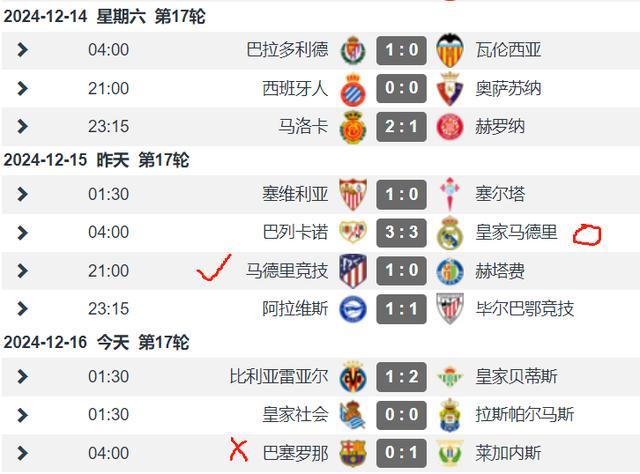Expand the 阿拉维斯 vs 毕尔巴鄂竞技 match row

click(22, 309)
